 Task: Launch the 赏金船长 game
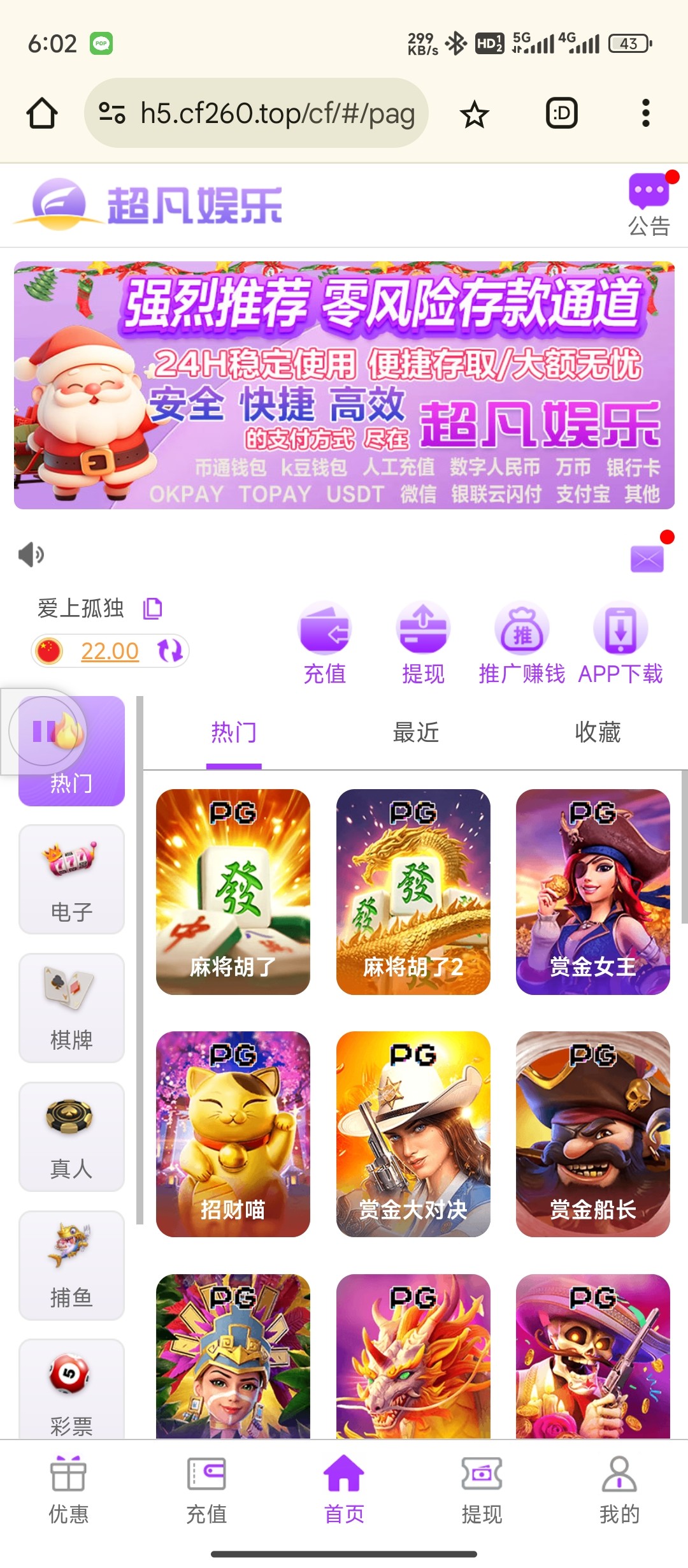592,1133
